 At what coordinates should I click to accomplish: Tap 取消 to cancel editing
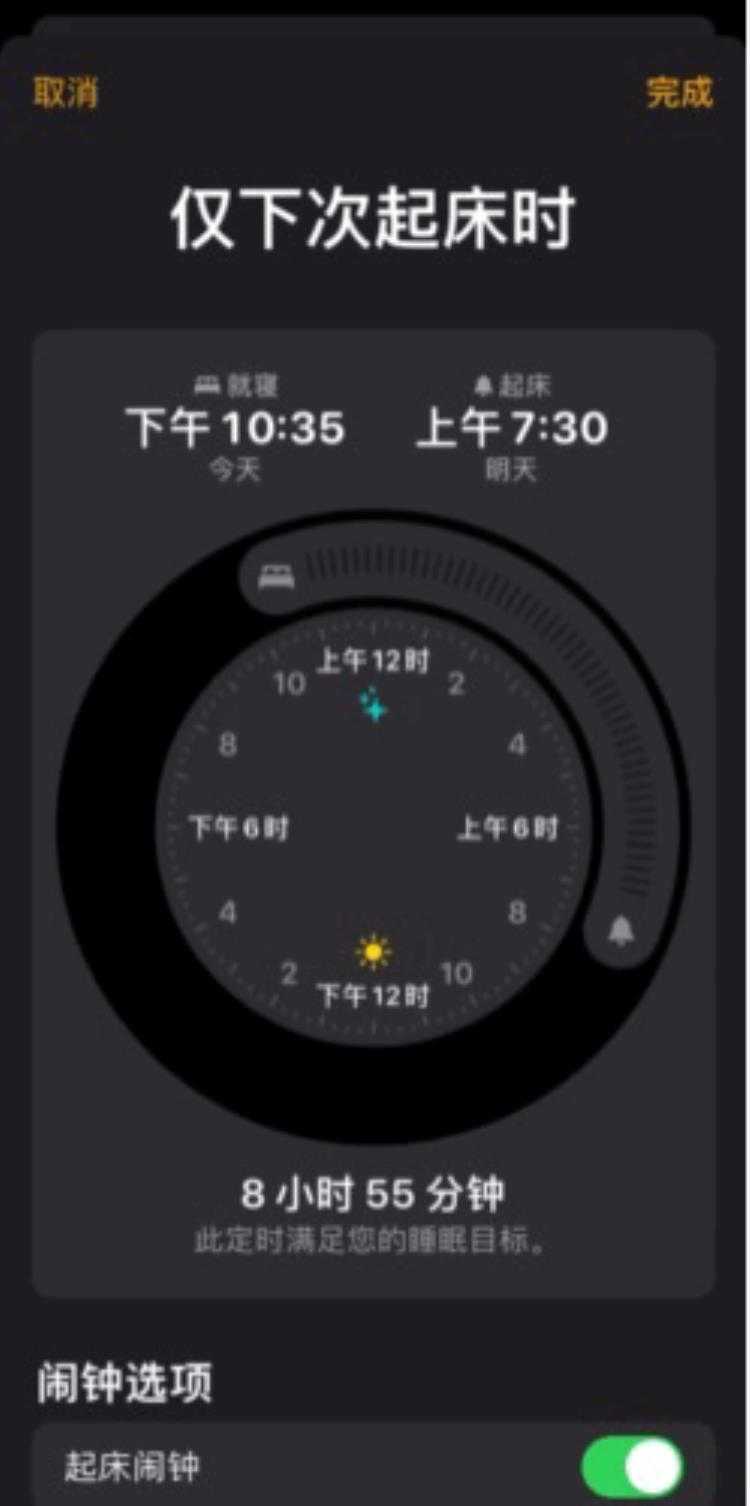pyautogui.click(x=66, y=93)
